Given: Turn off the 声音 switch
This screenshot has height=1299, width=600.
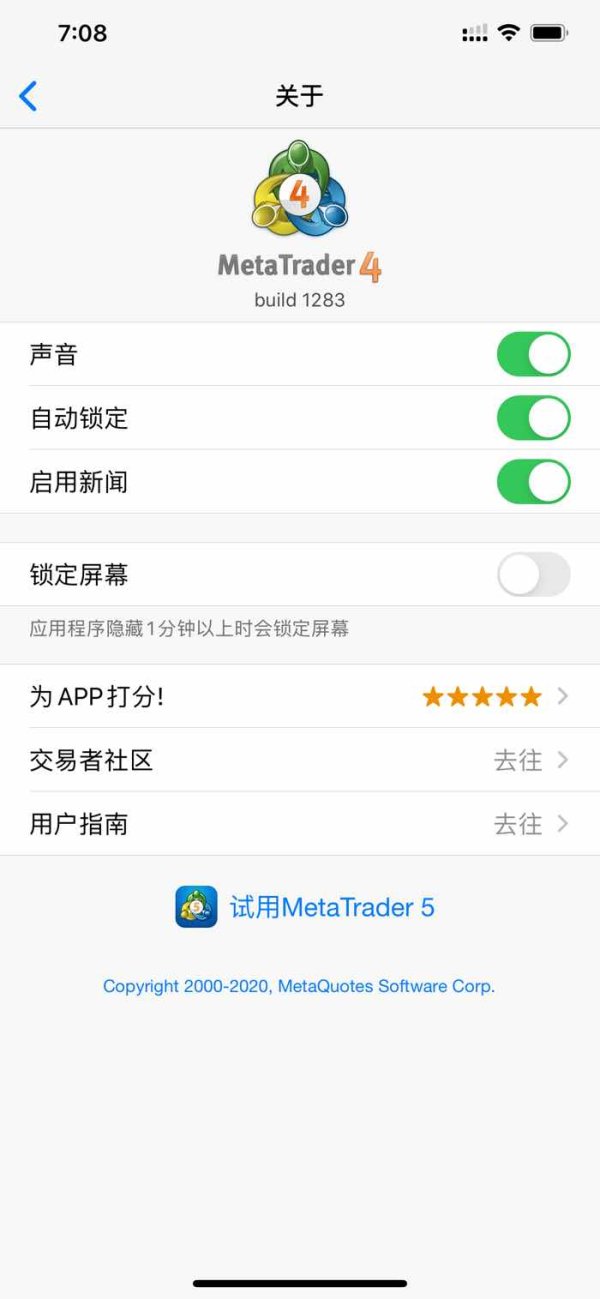Looking at the screenshot, I should click(x=534, y=354).
